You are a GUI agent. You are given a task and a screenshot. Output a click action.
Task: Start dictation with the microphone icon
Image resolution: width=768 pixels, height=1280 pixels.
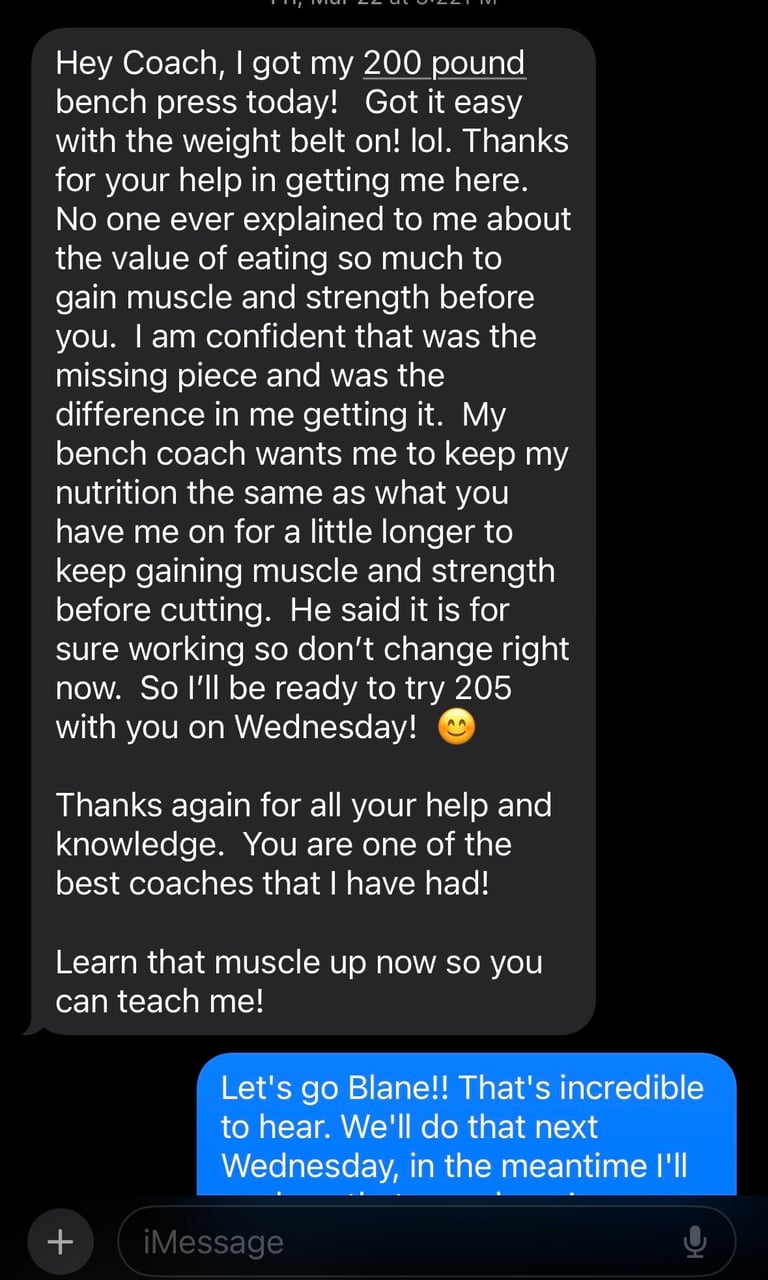[x=694, y=1242]
